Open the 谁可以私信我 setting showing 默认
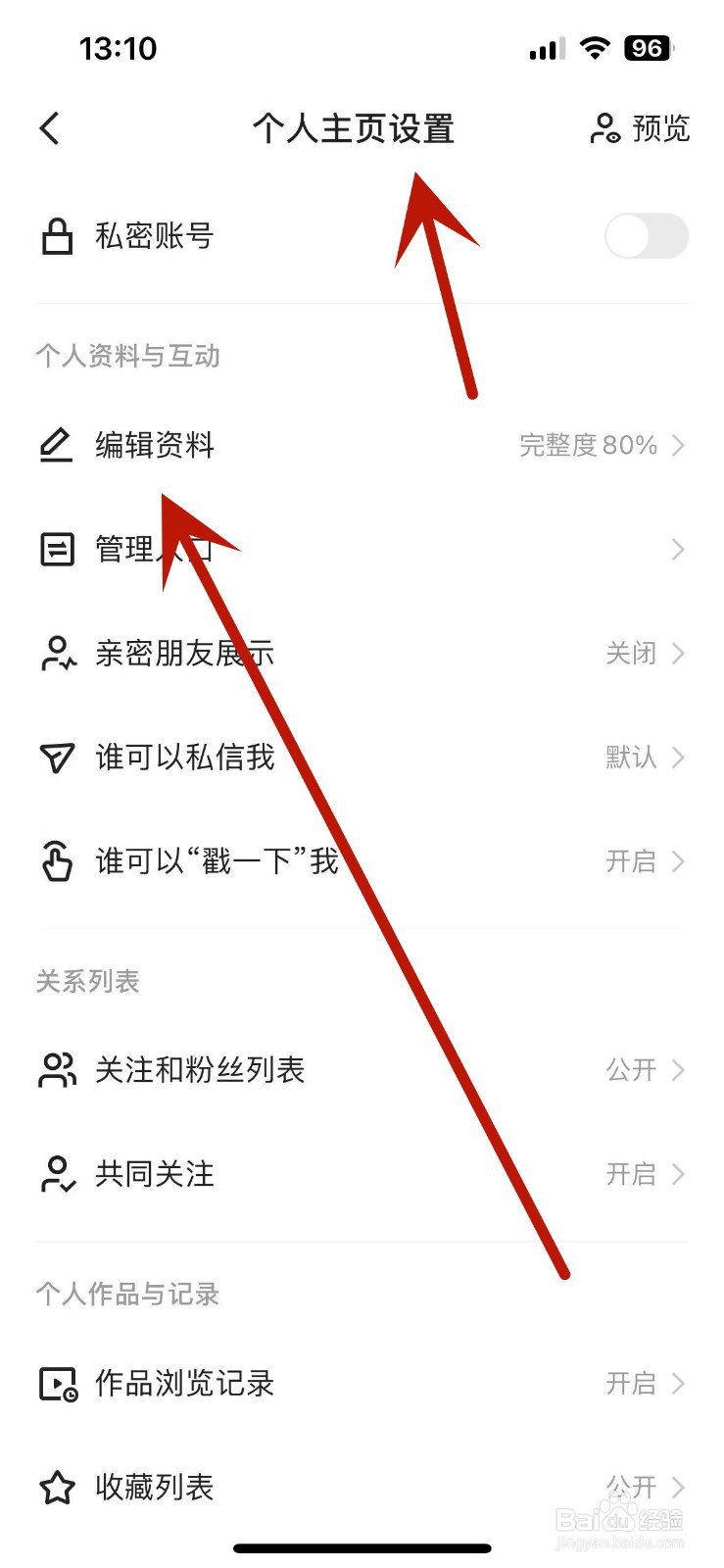The width and height of the screenshot is (724, 1568). click(362, 757)
